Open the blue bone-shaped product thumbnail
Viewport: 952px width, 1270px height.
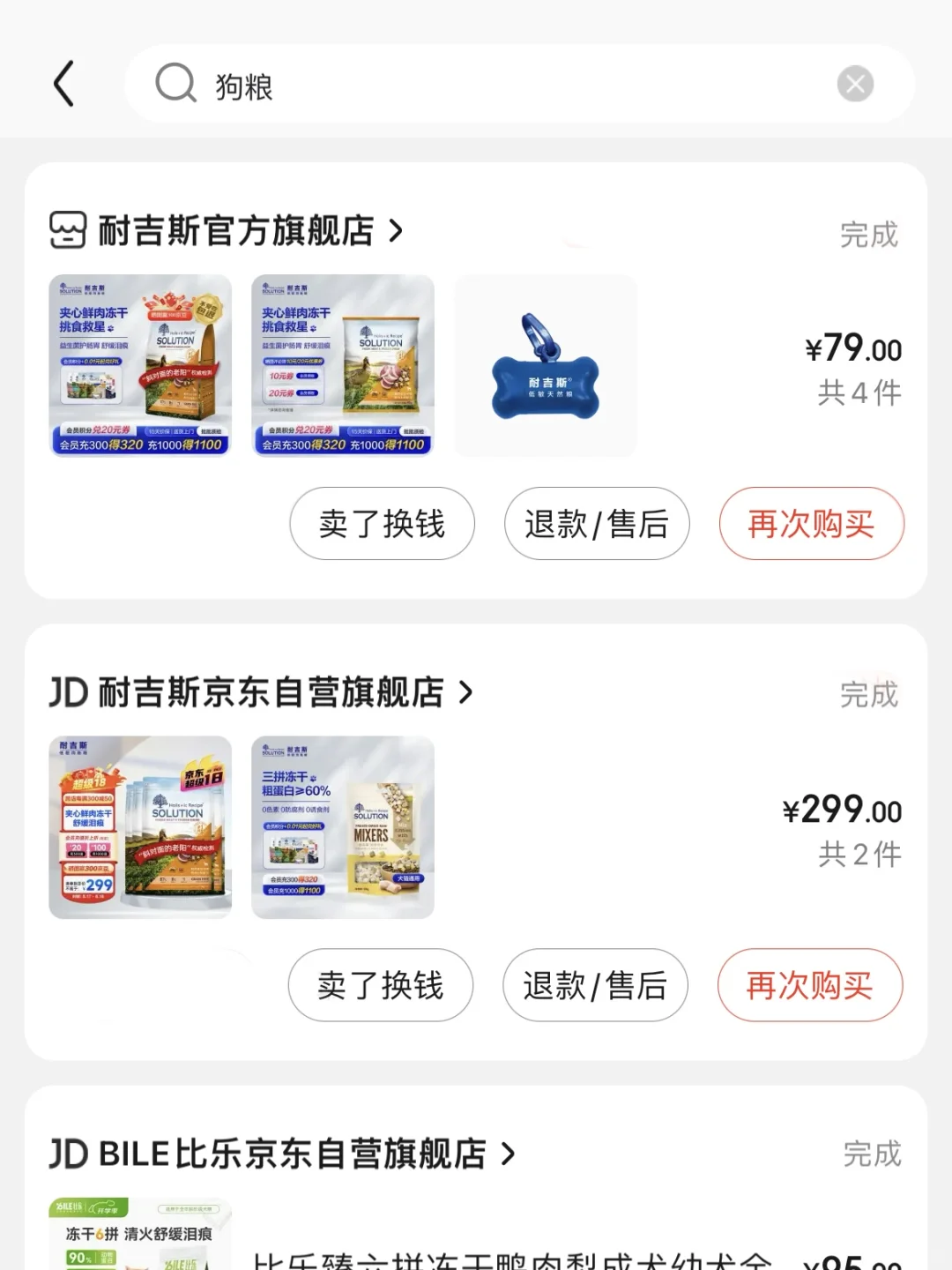point(546,366)
